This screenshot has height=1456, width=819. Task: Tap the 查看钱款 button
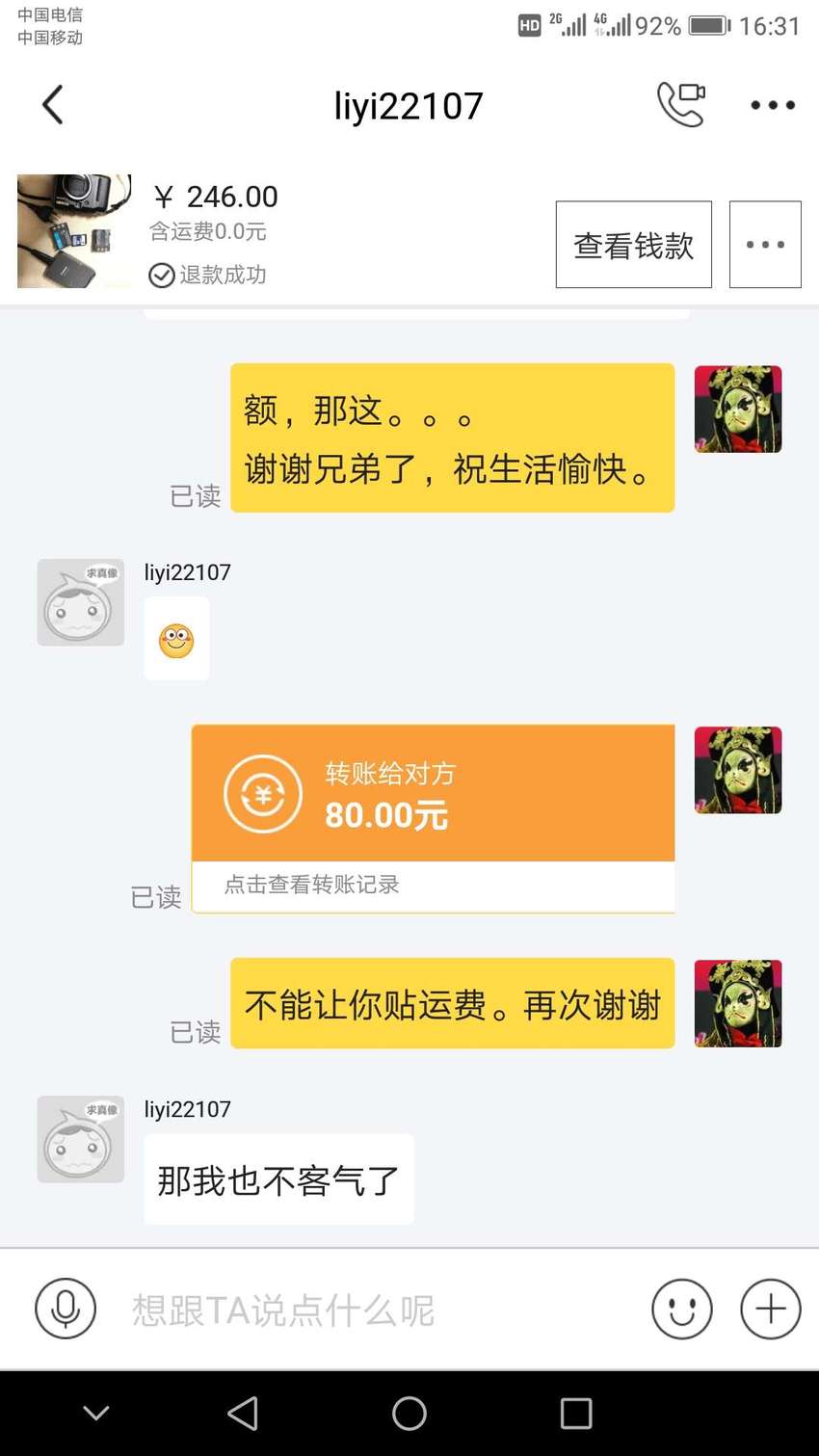633,245
